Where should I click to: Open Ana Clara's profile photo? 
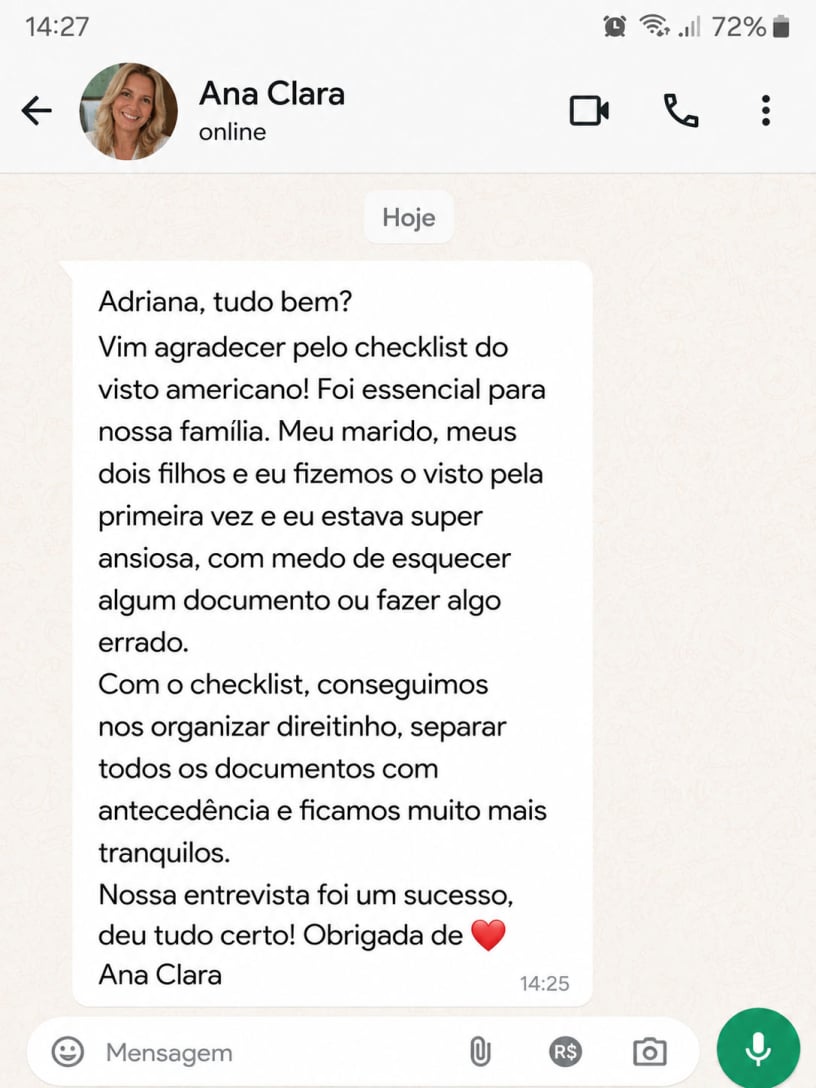(128, 111)
